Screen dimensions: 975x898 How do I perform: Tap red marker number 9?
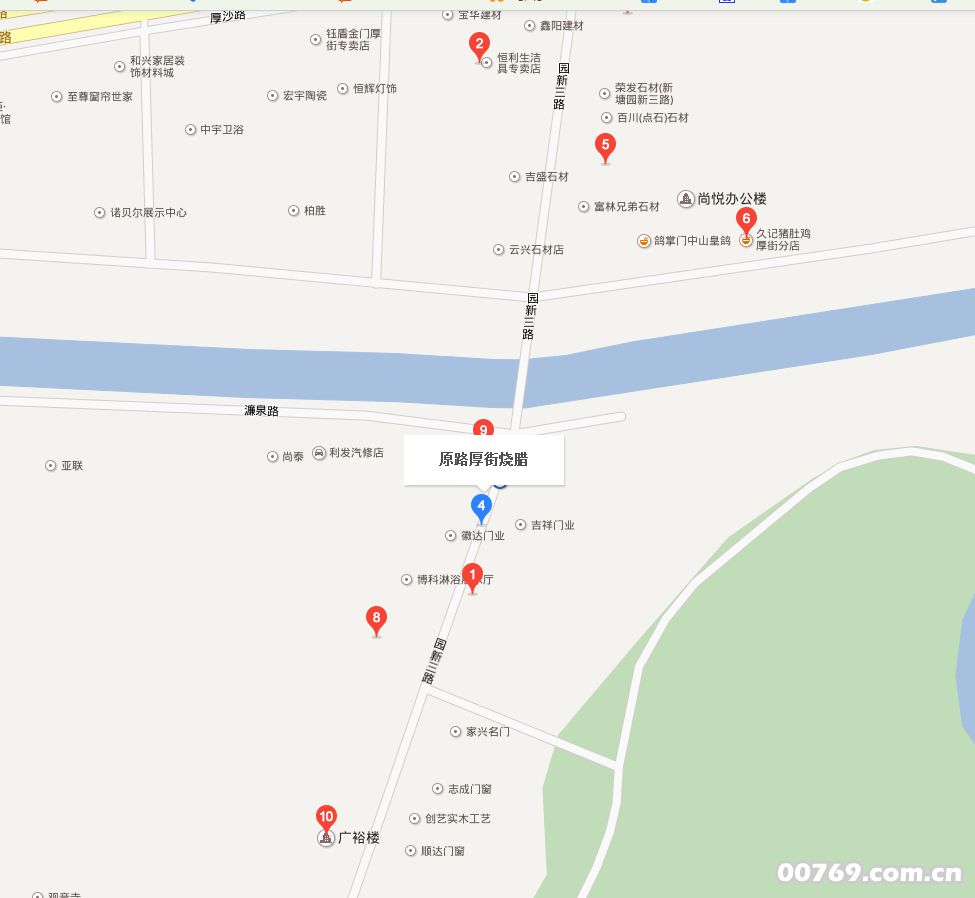tap(483, 429)
